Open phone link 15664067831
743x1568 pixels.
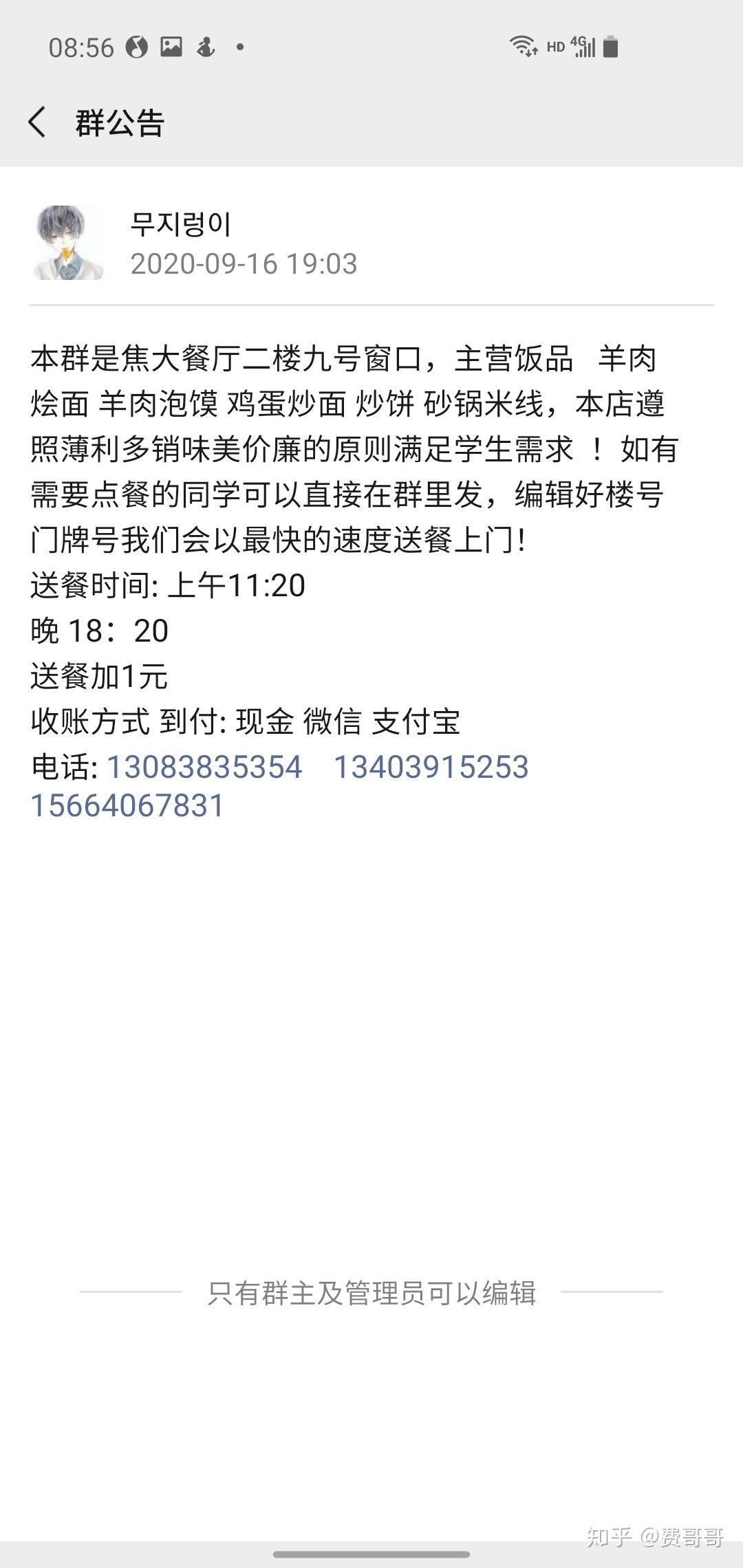(x=128, y=805)
